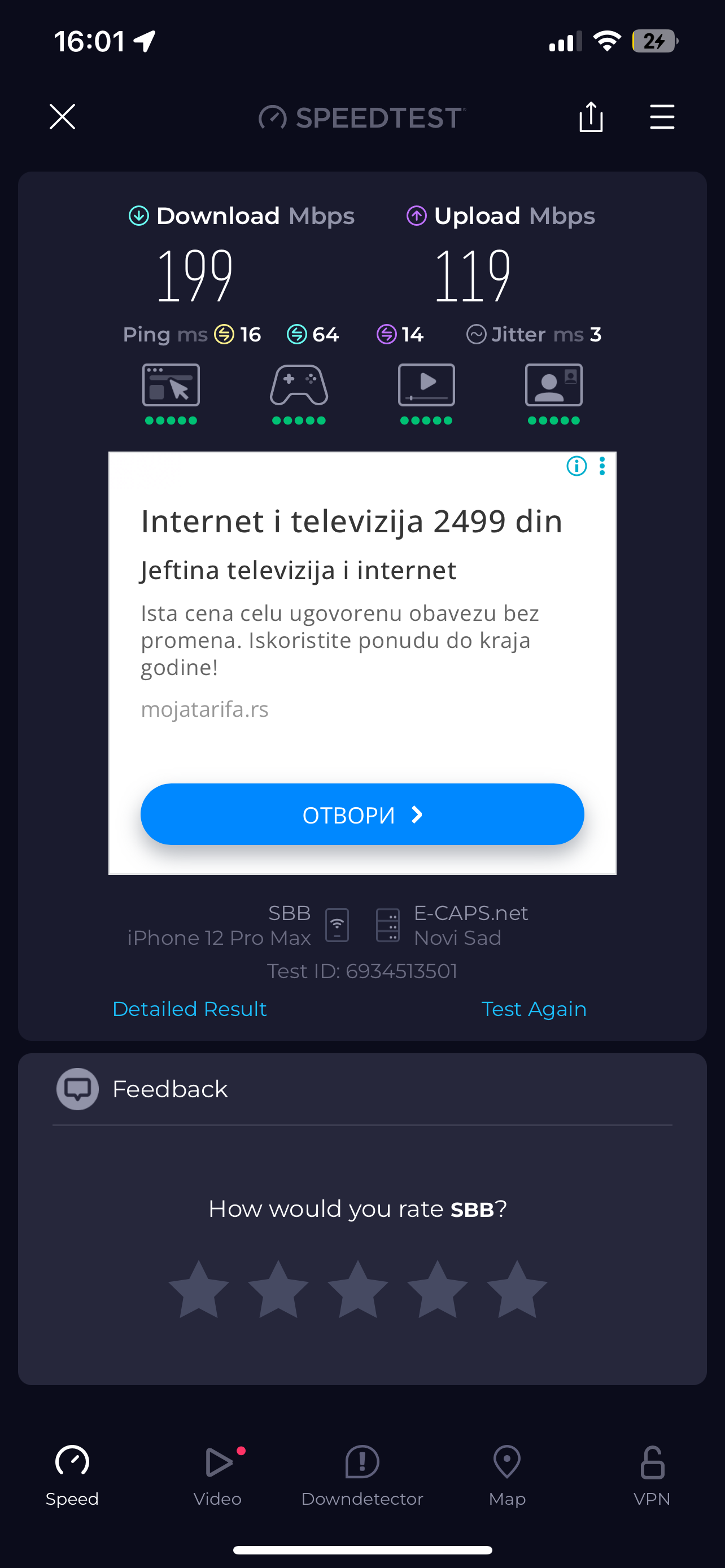Open the ad info icon
The width and height of the screenshot is (725, 1568).
pyautogui.click(x=576, y=466)
